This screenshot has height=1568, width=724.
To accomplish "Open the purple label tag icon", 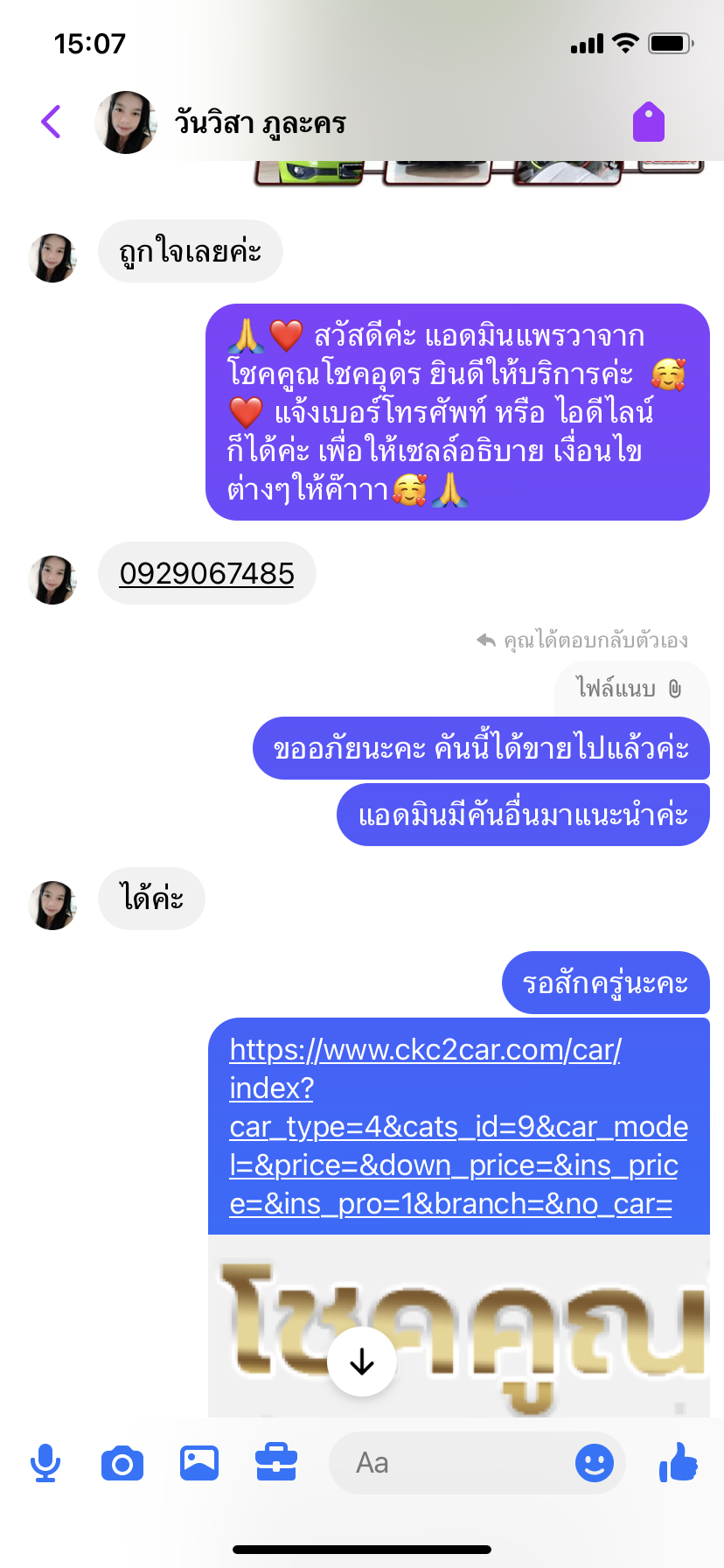I will pos(649,122).
